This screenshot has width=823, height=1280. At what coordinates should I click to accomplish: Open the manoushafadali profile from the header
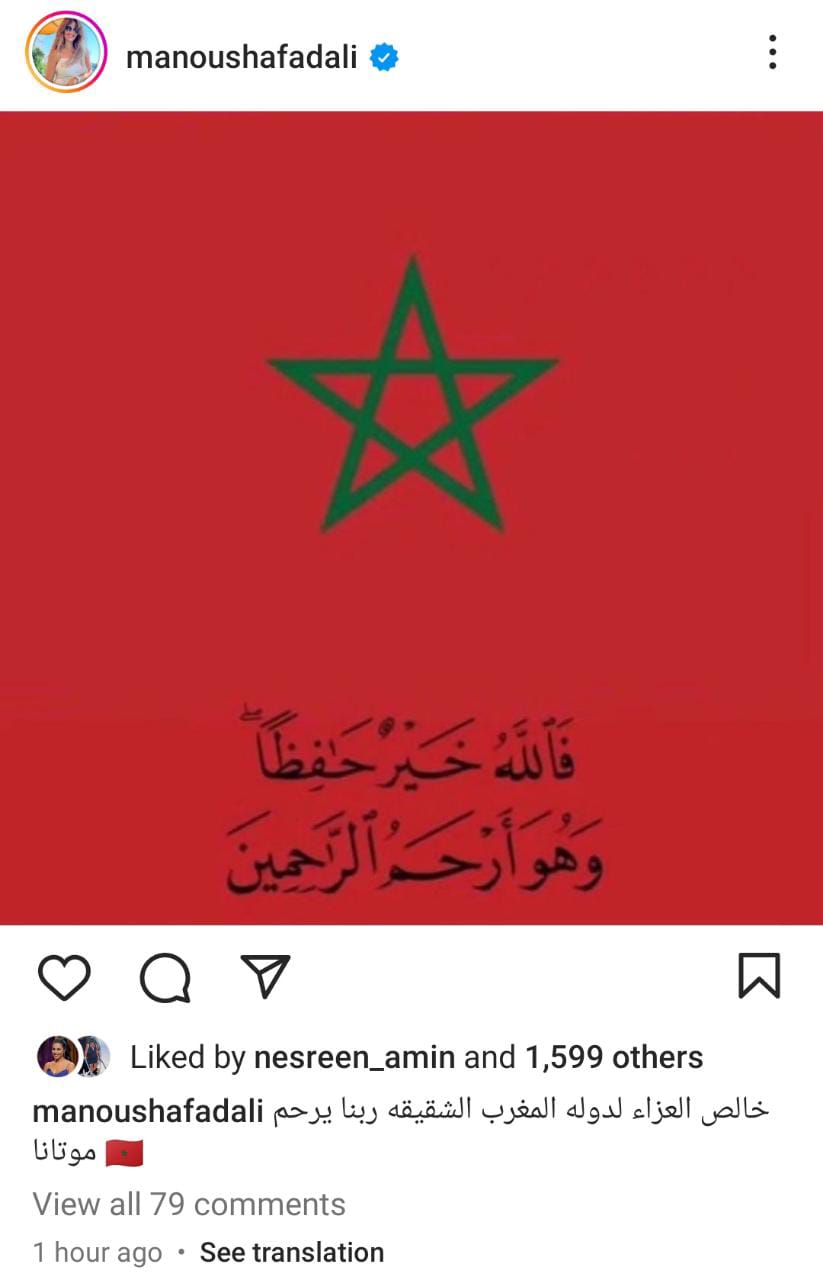coord(241,57)
